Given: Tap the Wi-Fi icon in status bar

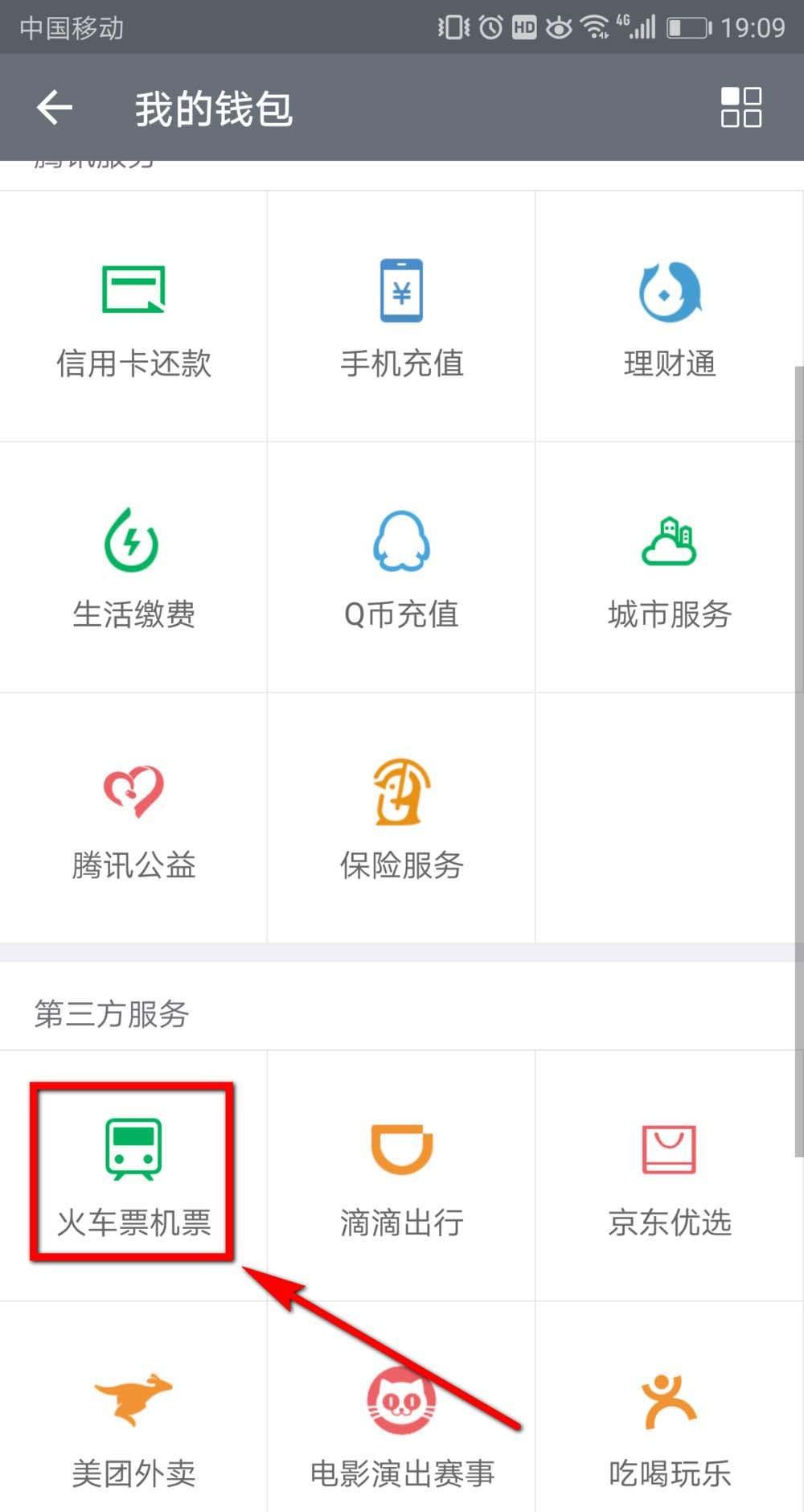Looking at the screenshot, I should [595, 27].
